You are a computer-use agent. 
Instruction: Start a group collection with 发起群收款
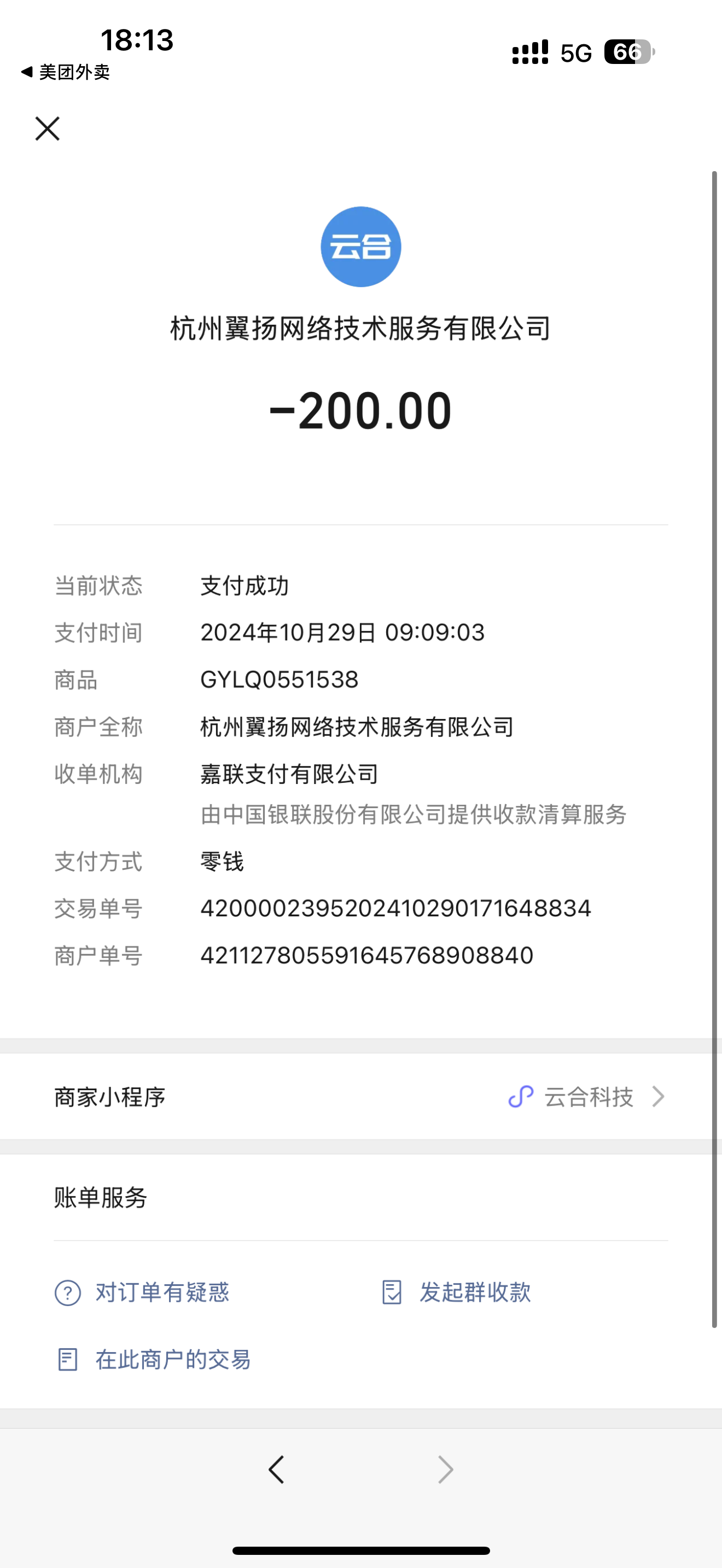(x=457, y=1292)
